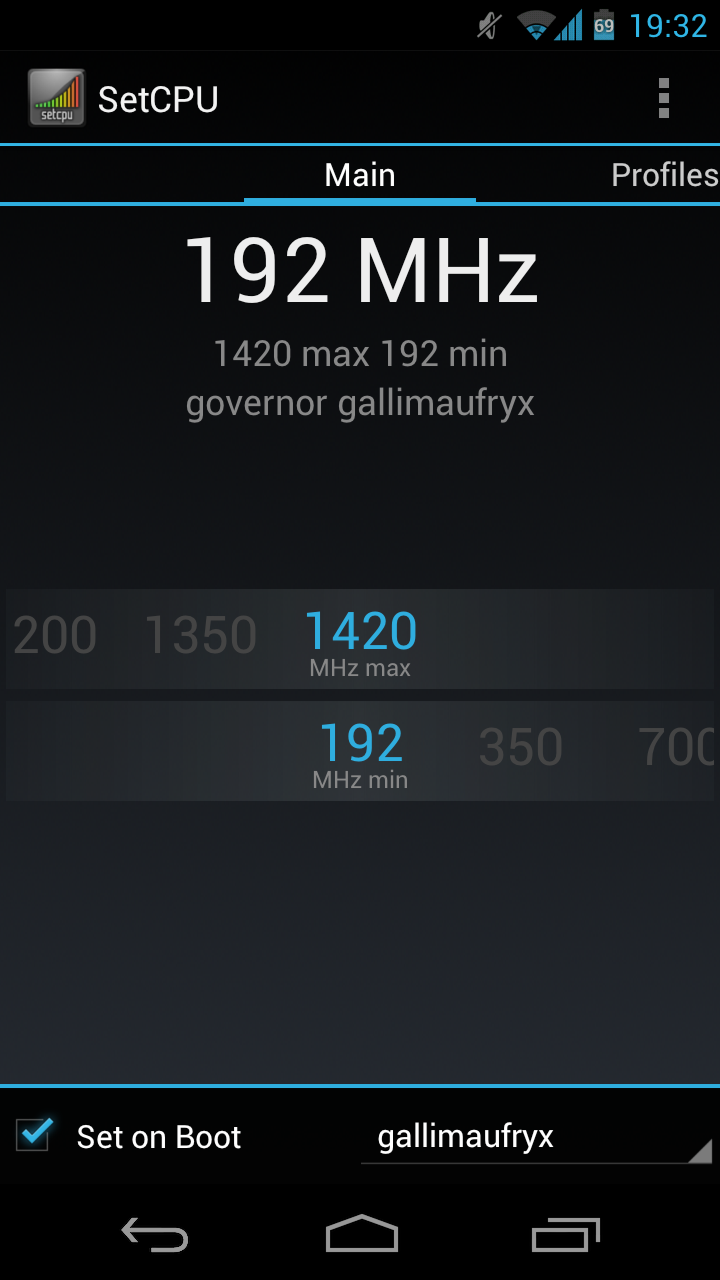The image size is (720, 1280).
Task: Open the gallimaufryx governor dropdown
Action: point(536,1137)
